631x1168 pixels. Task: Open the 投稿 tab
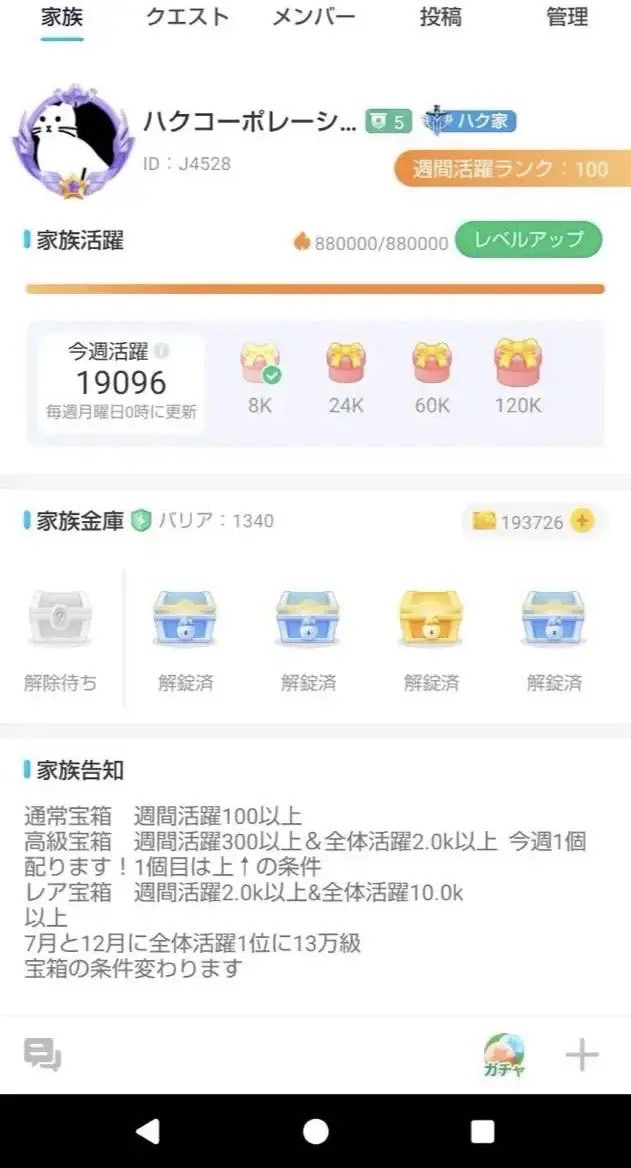(441, 17)
